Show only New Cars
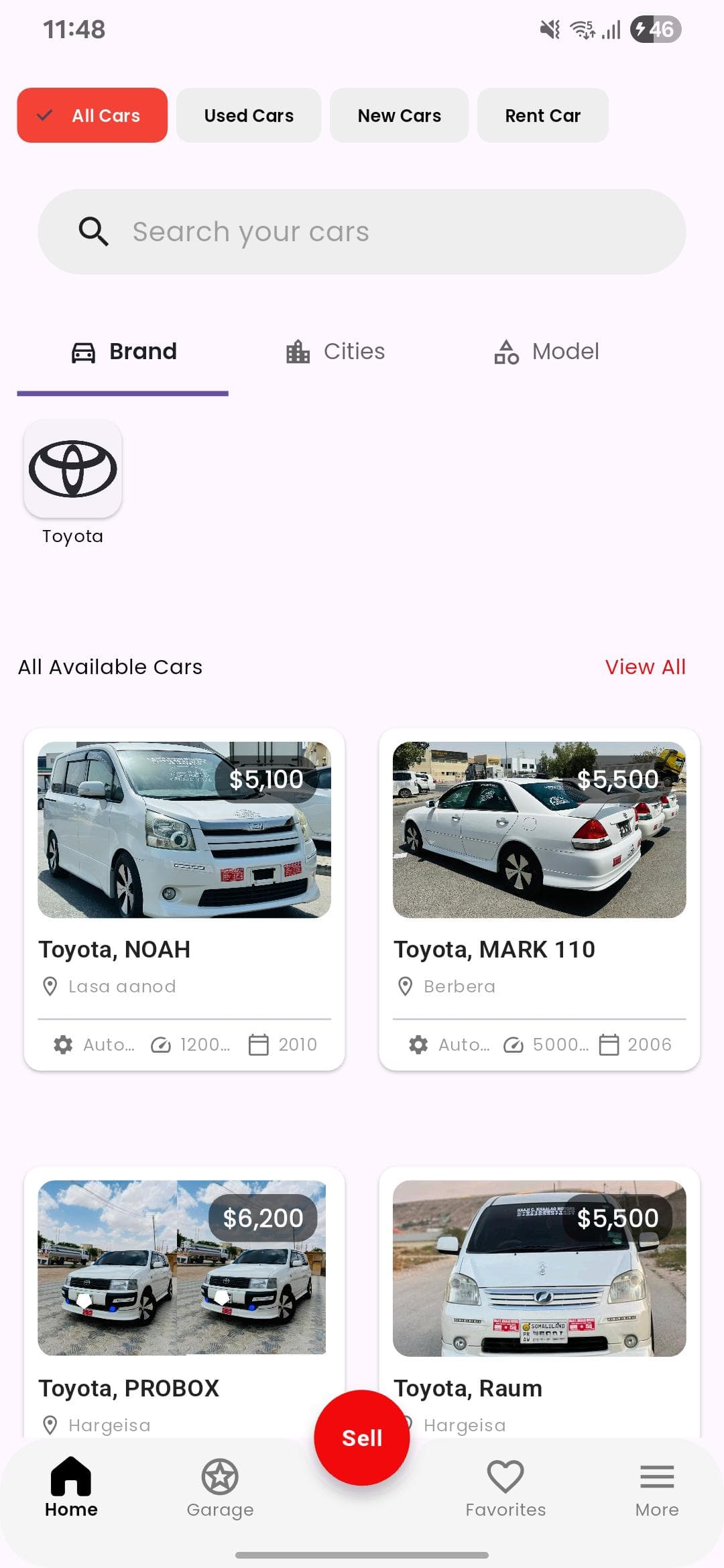The height and width of the screenshot is (1568, 724). (x=399, y=115)
